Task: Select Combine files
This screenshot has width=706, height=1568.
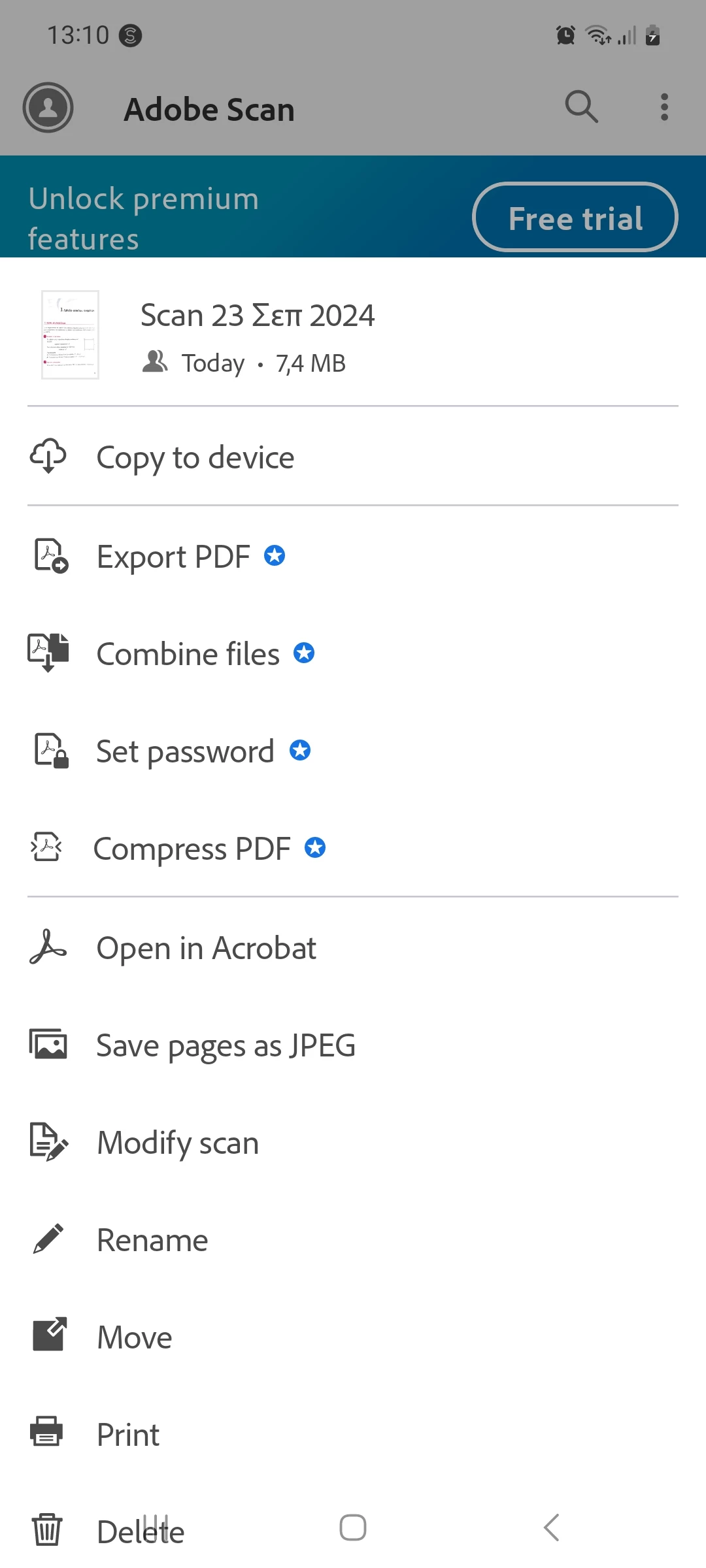Action: [x=188, y=654]
